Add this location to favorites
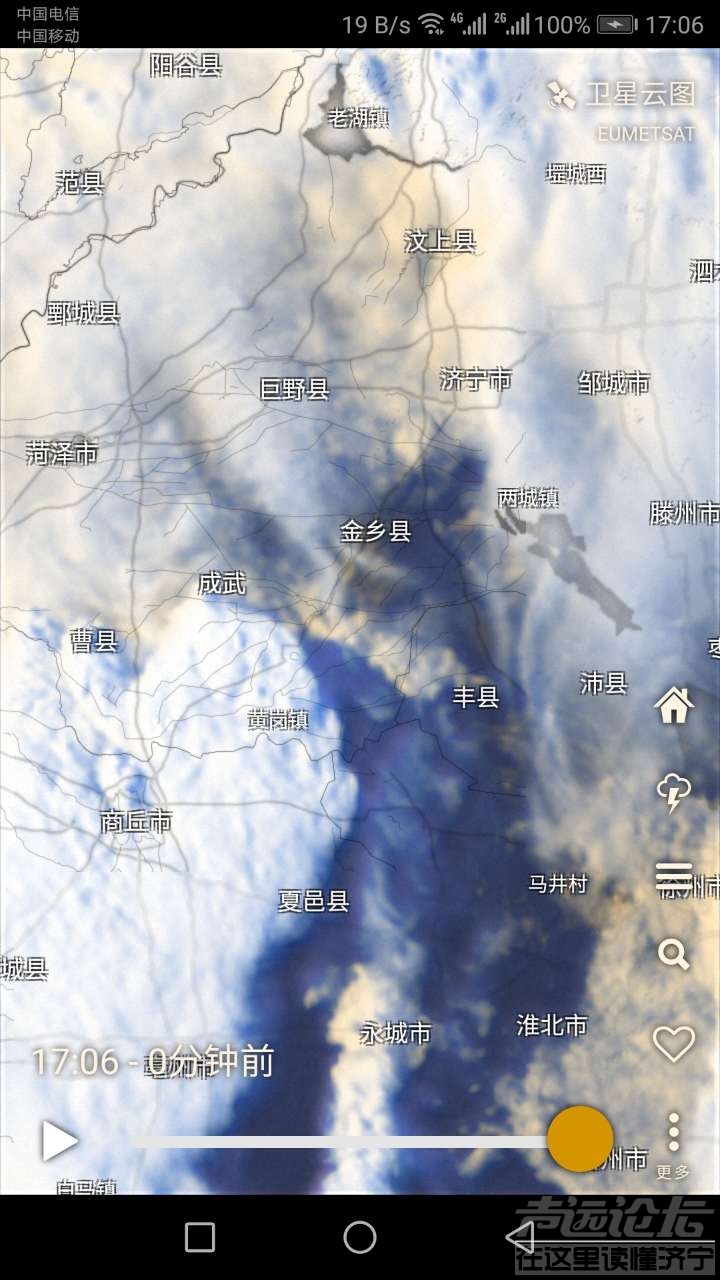This screenshot has width=720, height=1280. coord(674,1044)
